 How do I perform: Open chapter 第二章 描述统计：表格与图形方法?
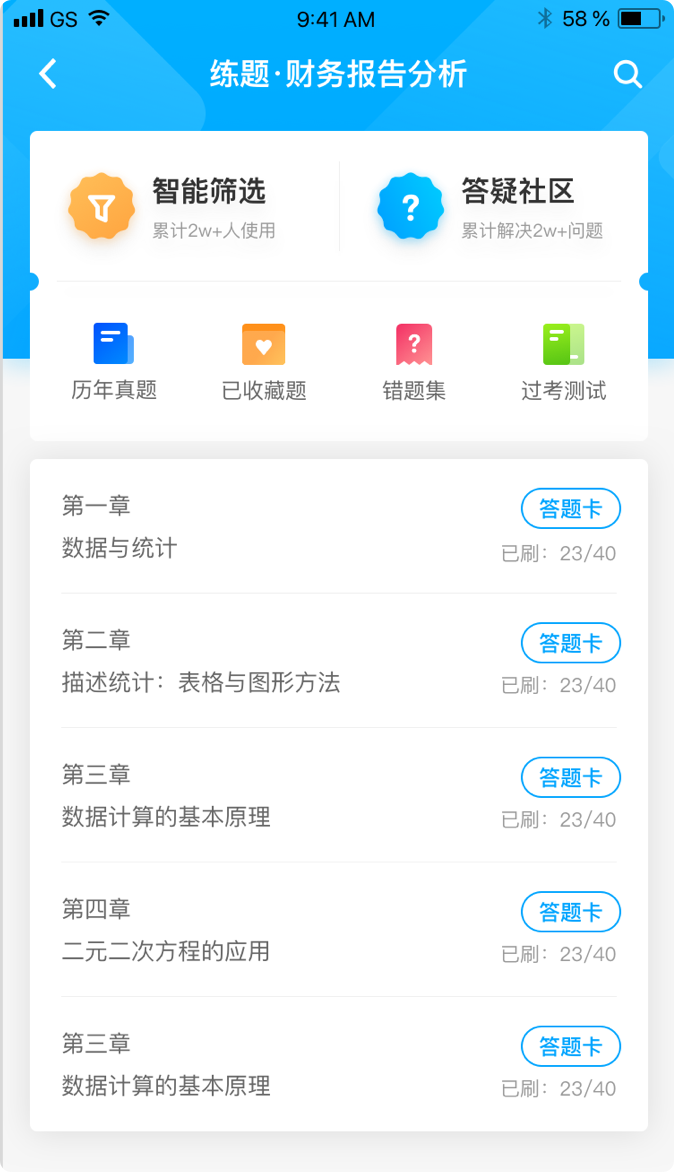coord(201,662)
